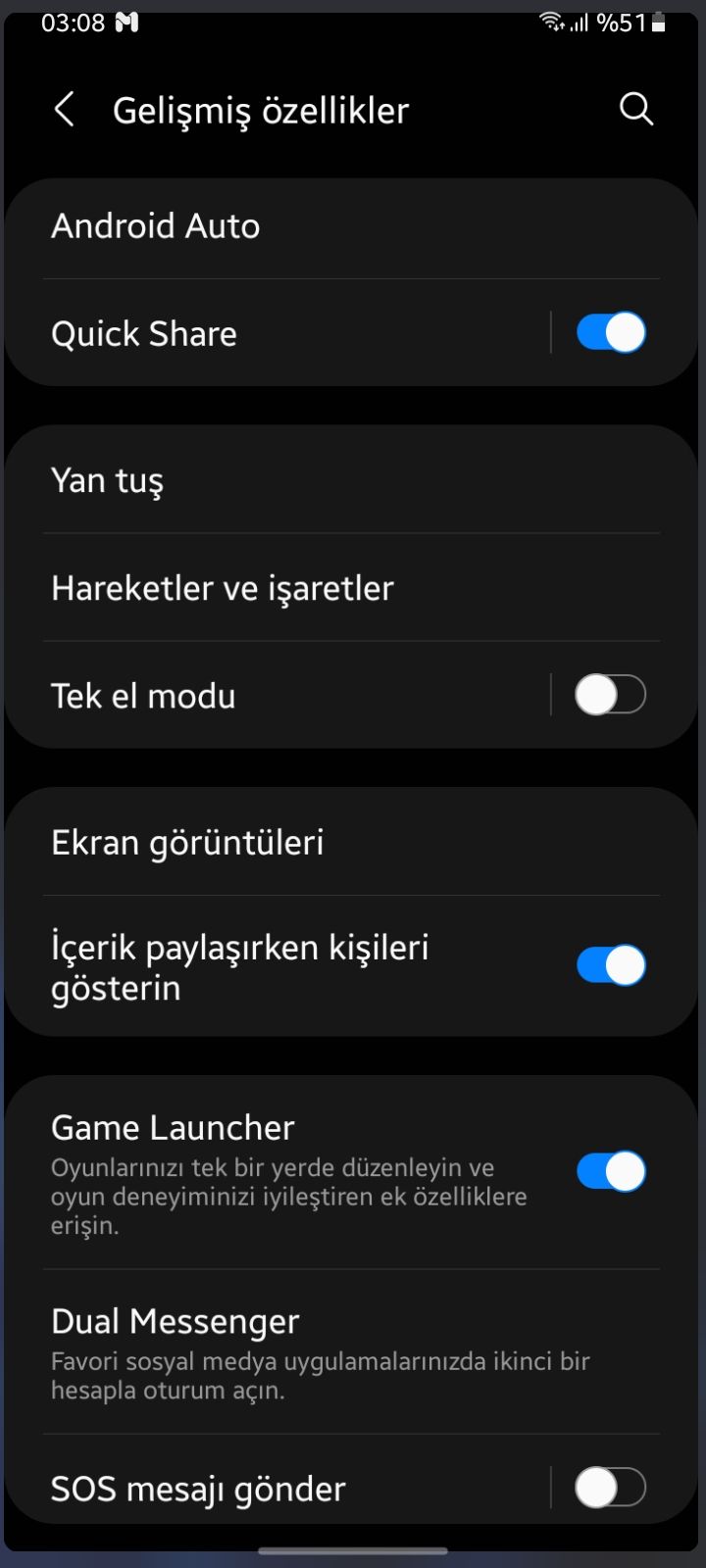Turn off Game Launcher
This screenshot has height=1568, width=706.
click(x=610, y=1171)
